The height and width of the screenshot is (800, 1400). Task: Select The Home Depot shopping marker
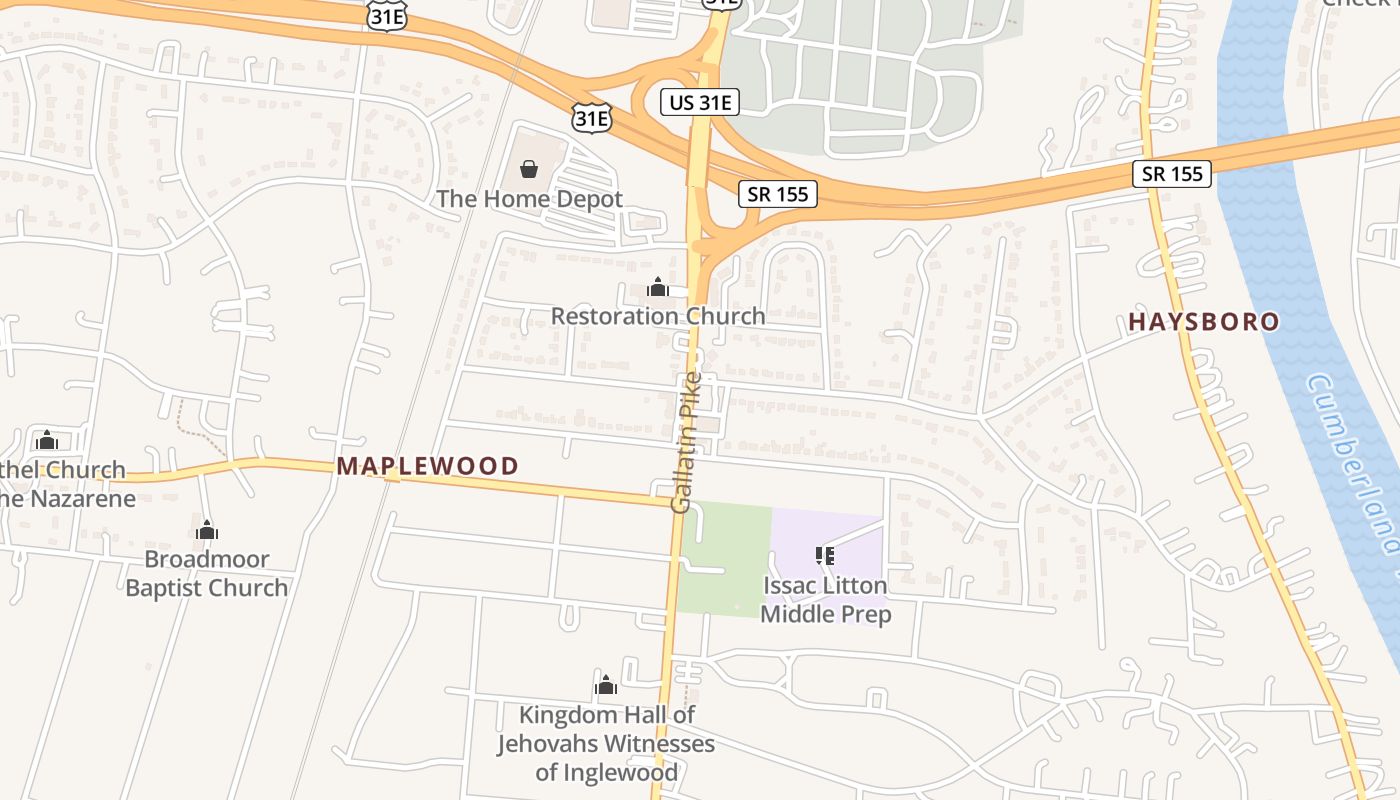[x=528, y=169]
